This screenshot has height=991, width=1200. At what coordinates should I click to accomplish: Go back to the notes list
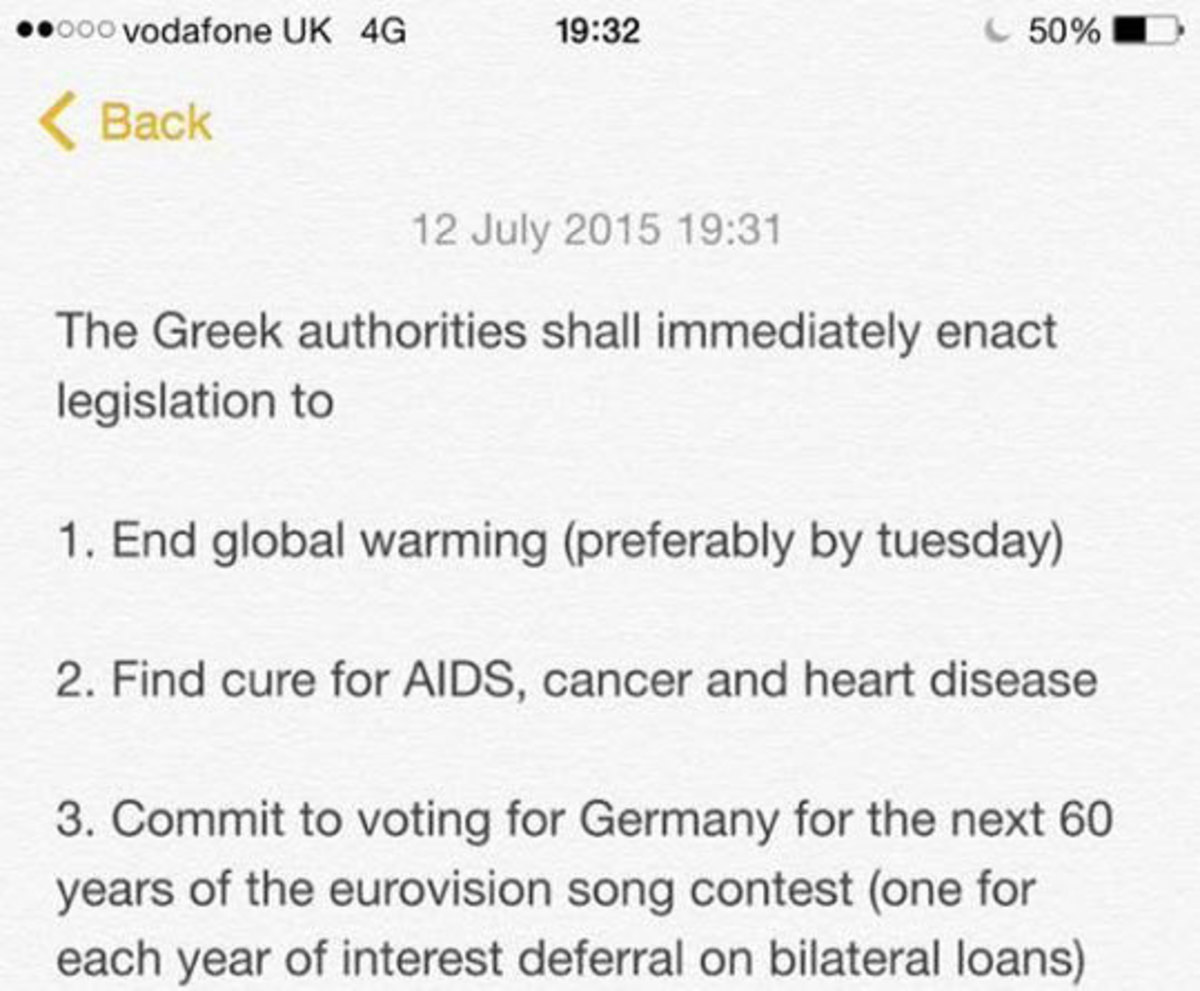tap(126, 122)
